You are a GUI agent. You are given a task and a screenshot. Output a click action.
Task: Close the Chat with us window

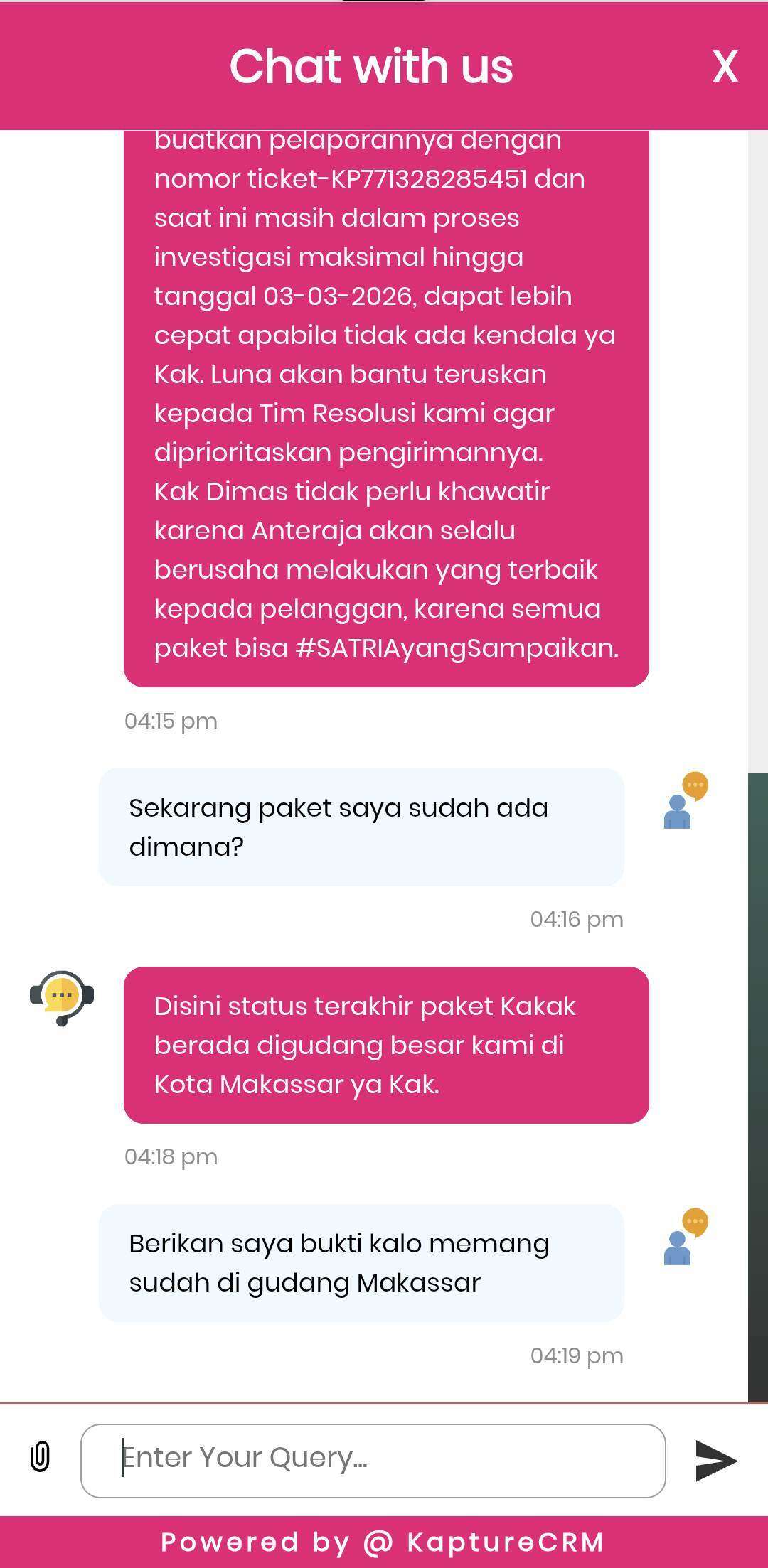(725, 67)
